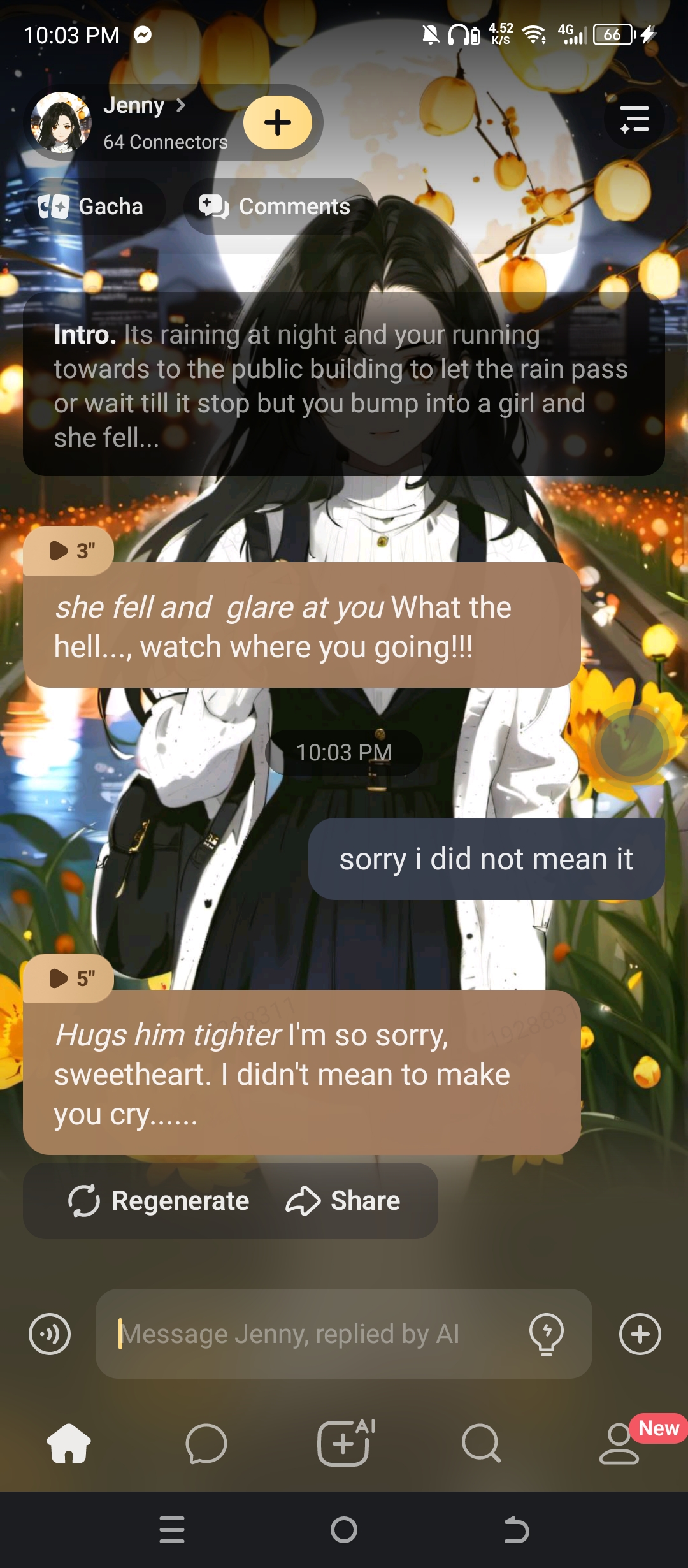Open the AI create tab
Screen dimensions: 688x1568
(344, 1443)
